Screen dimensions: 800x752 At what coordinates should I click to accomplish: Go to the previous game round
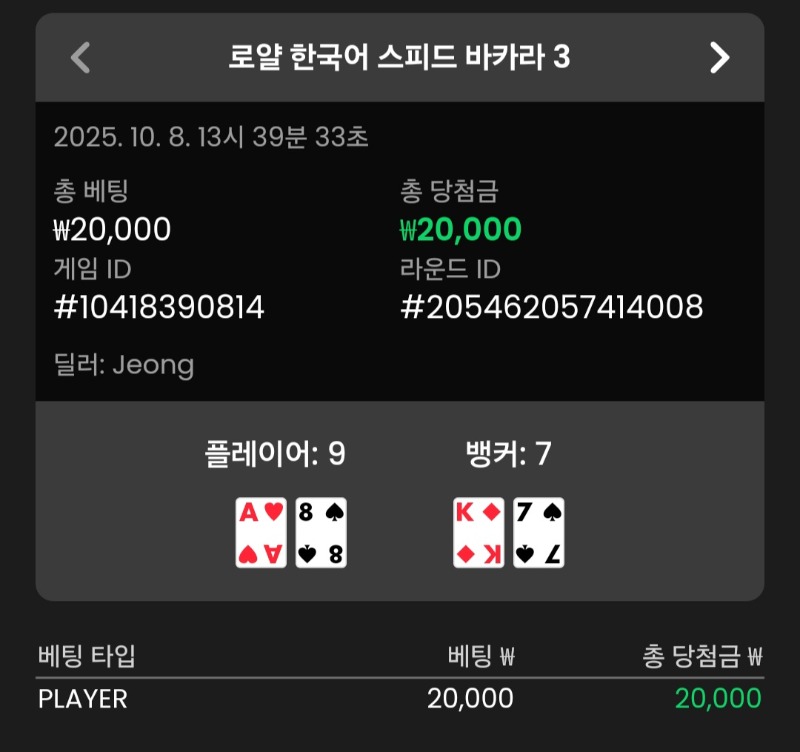coord(81,58)
